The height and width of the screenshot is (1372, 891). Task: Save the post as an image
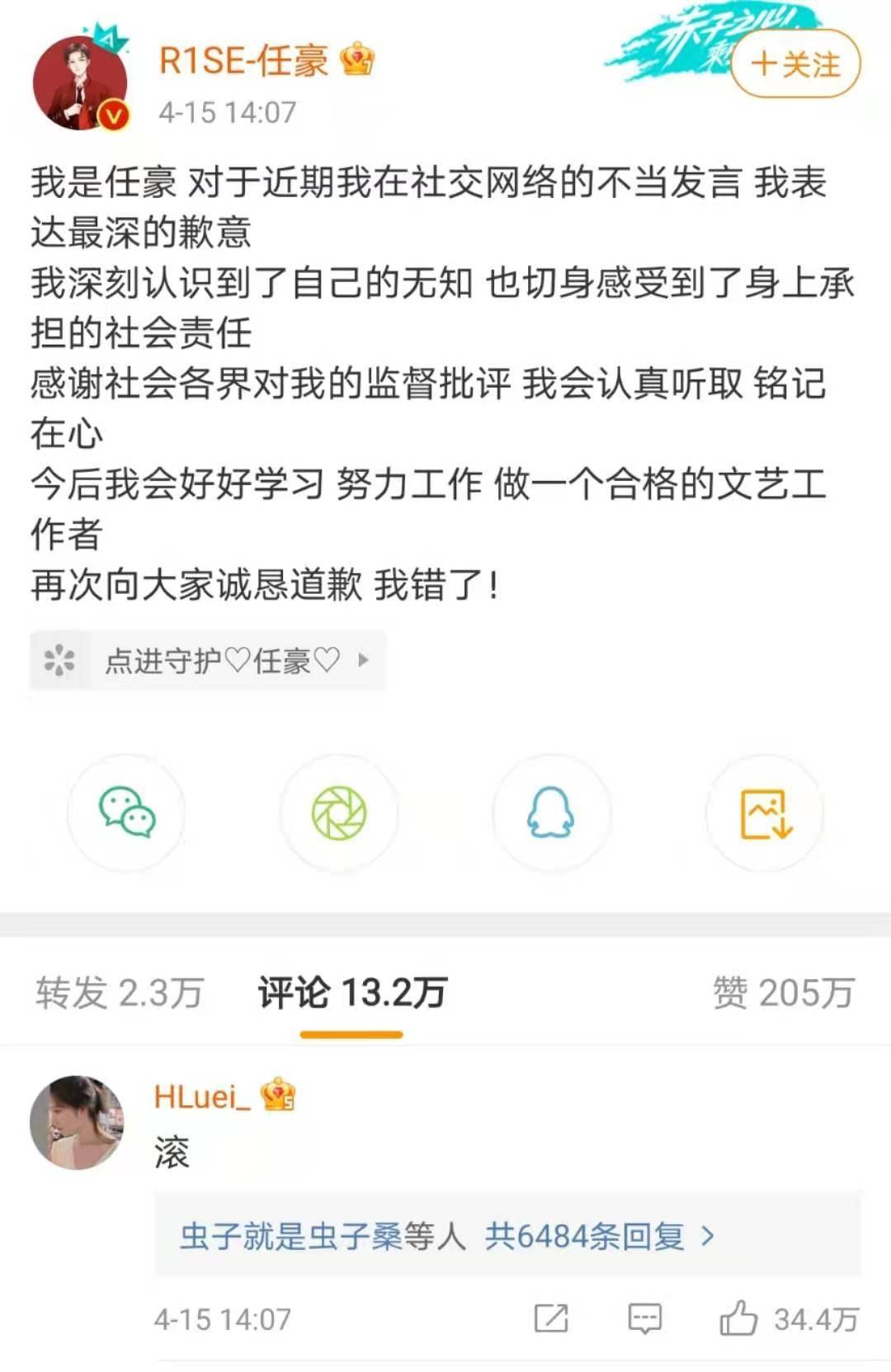click(765, 813)
